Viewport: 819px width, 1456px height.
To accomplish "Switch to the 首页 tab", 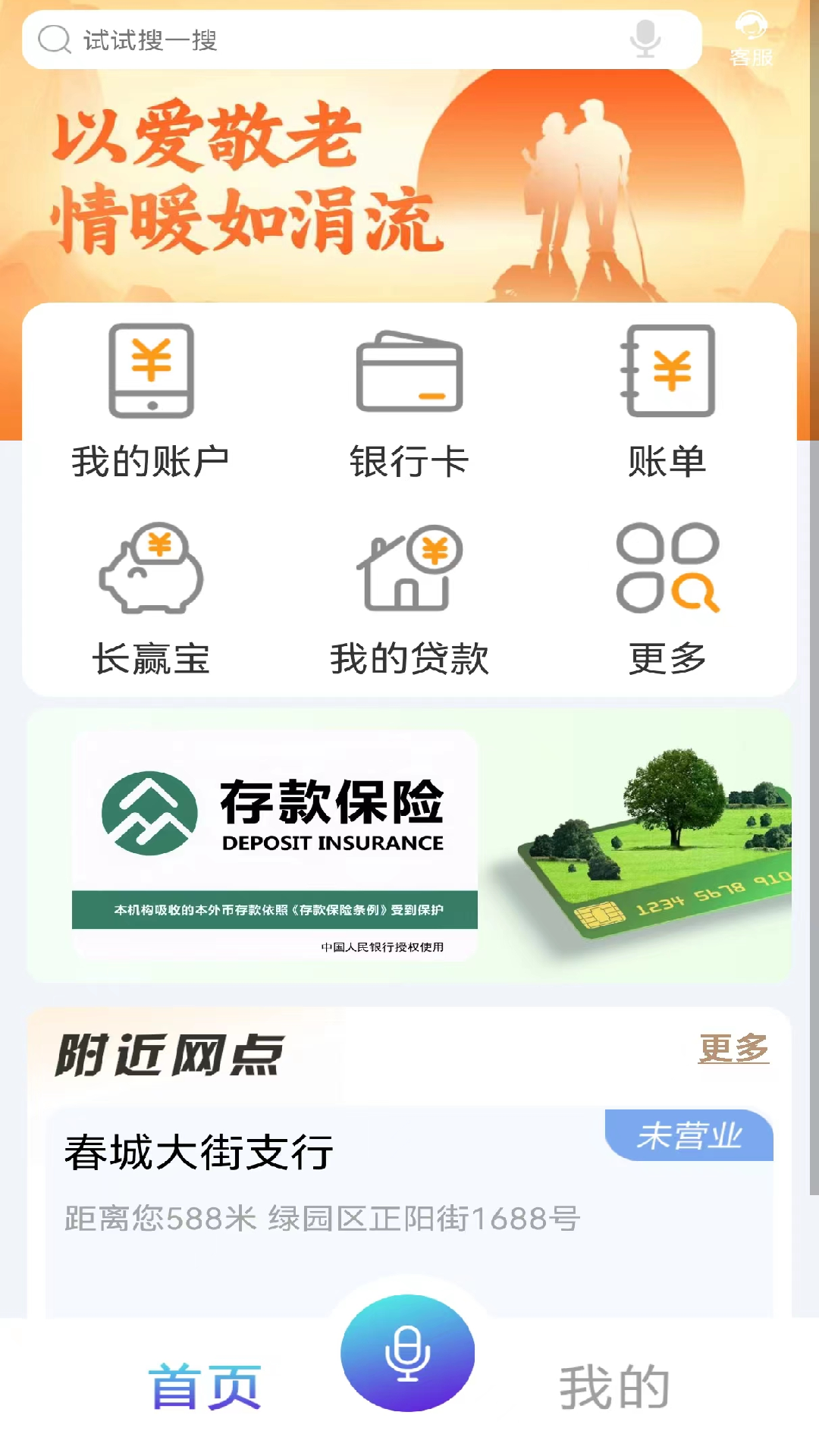I will 205,1386.
